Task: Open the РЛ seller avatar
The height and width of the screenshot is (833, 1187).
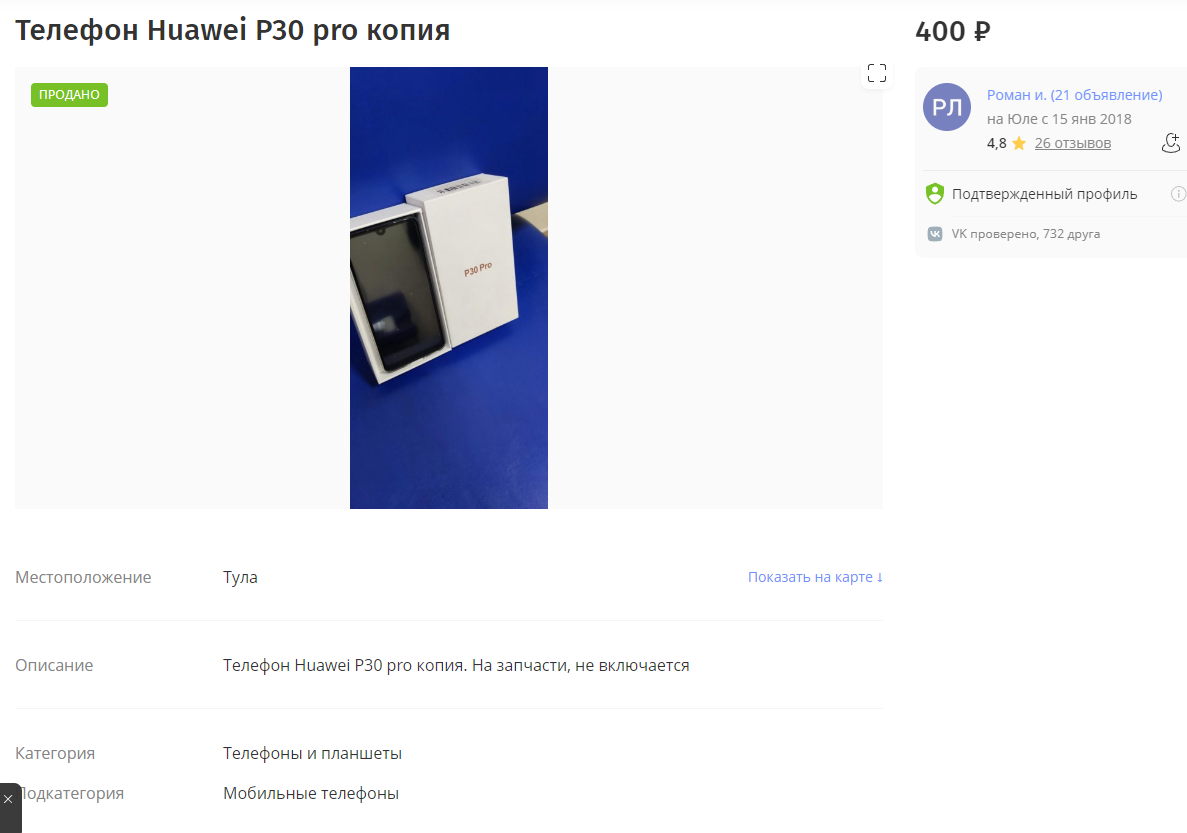Action: coord(946,107)
